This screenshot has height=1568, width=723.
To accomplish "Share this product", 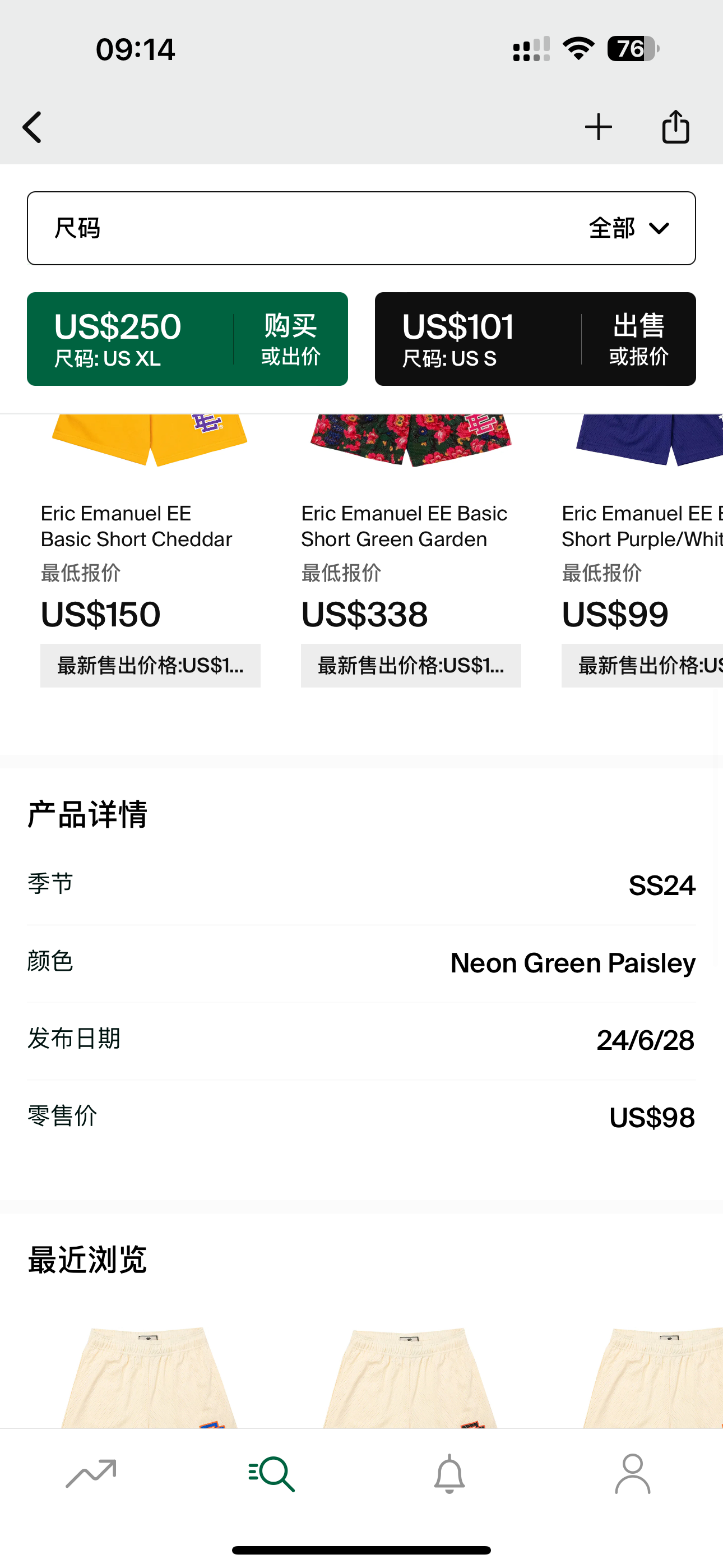I will click(675, 127).
